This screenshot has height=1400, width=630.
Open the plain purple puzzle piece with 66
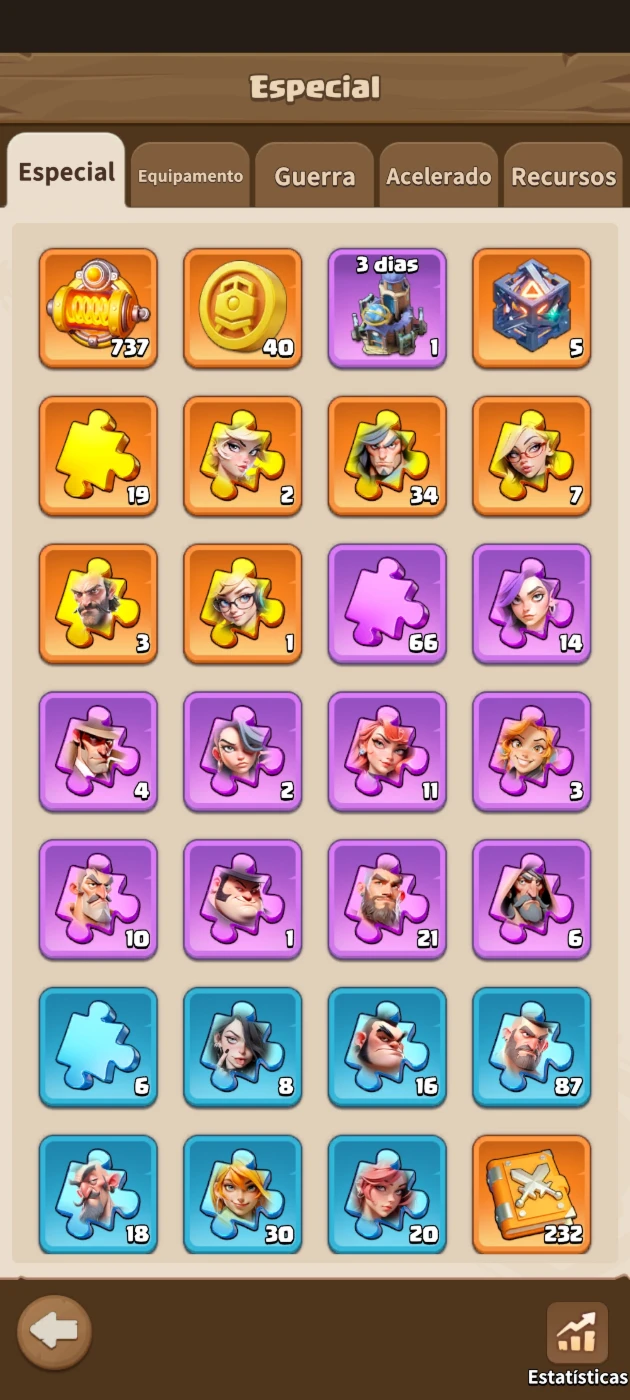387,605
